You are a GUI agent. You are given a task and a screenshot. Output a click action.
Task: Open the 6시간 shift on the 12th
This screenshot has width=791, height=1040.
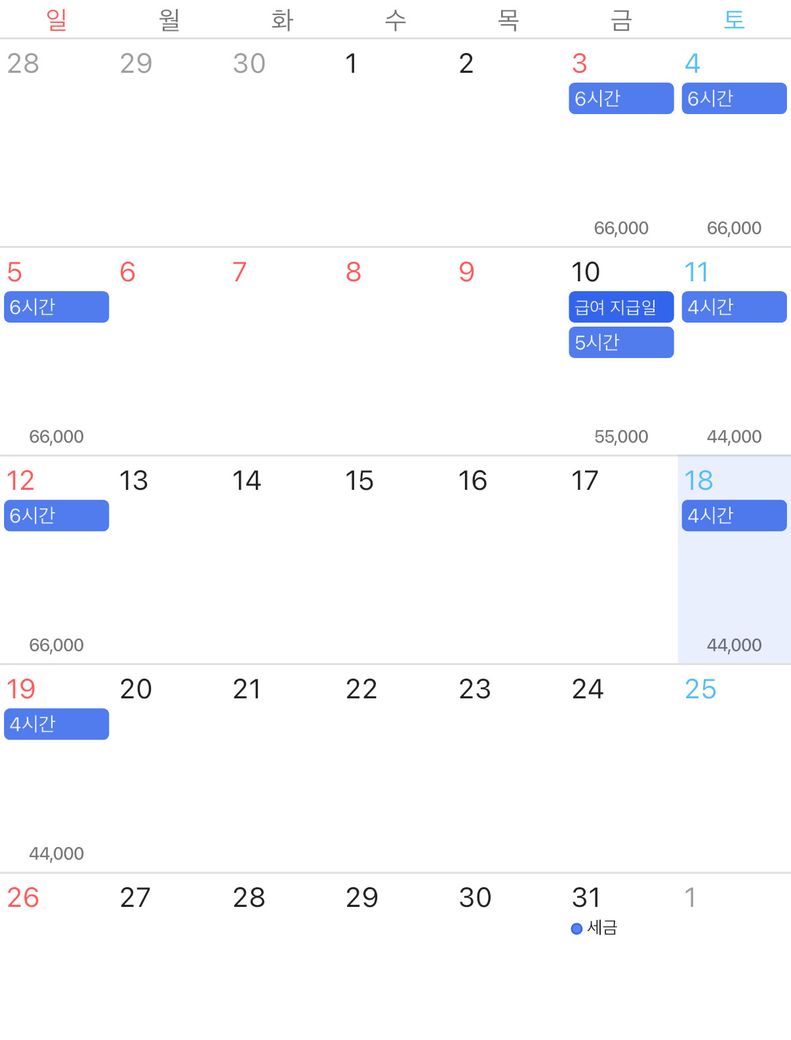[56, 516]
